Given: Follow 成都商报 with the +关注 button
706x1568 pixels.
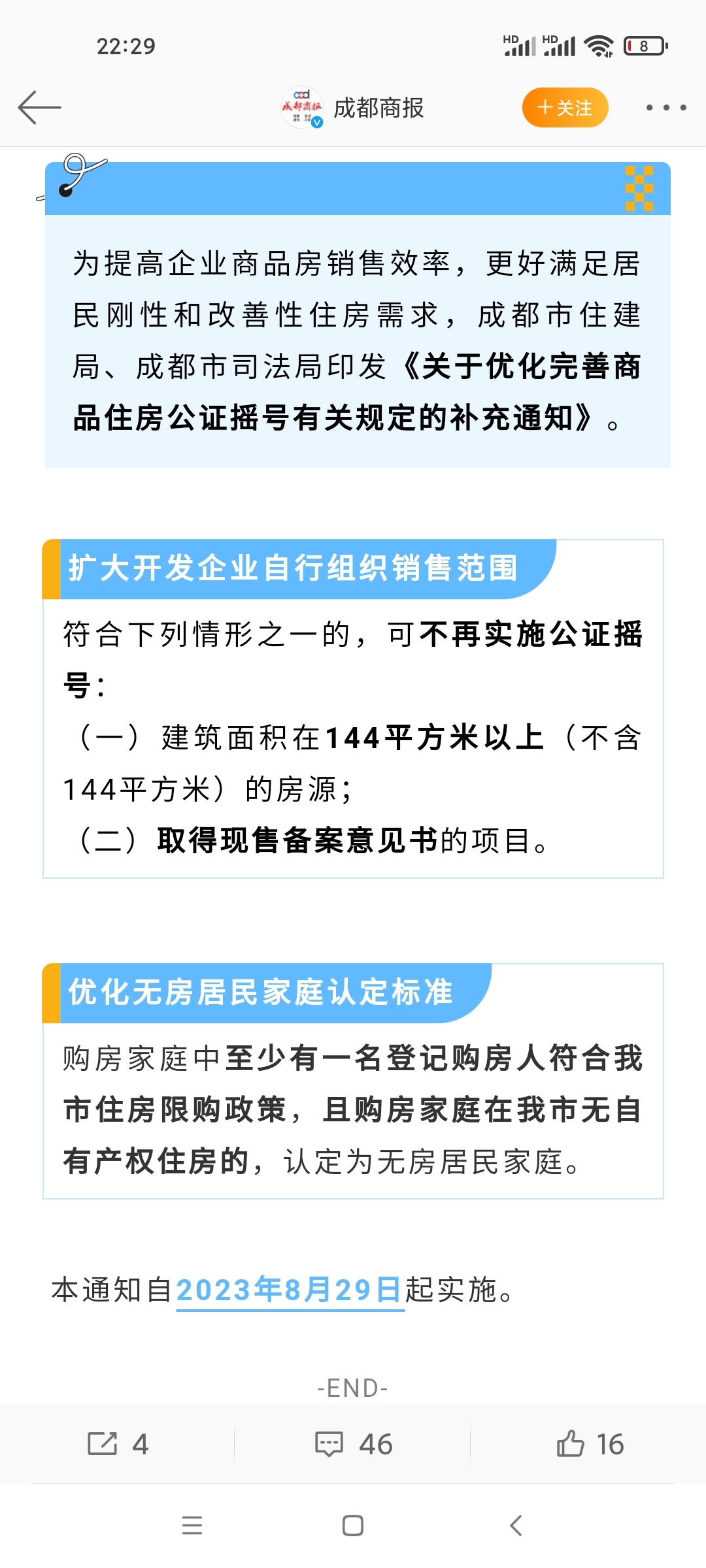Looking at the screenshot, I should click(x=565, y=108).
